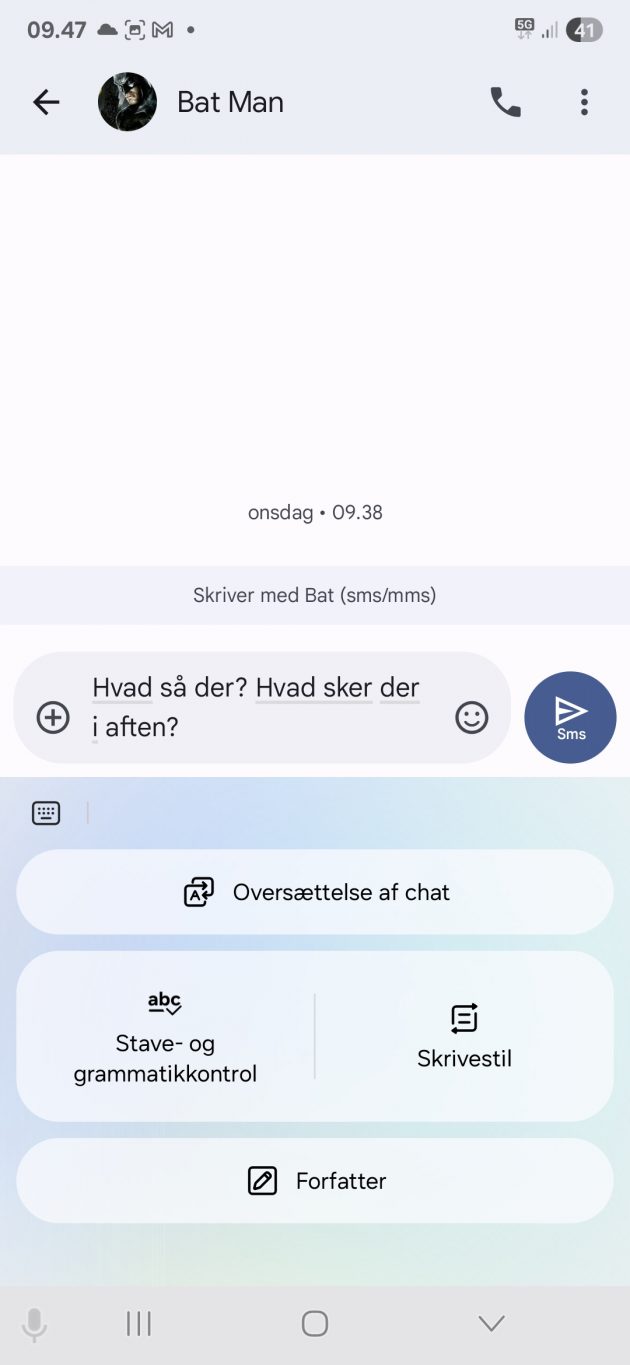This screenshot has height=1365, width=630.
Task: Open Bat Man's contact avatar
Action: pos(127,102)
